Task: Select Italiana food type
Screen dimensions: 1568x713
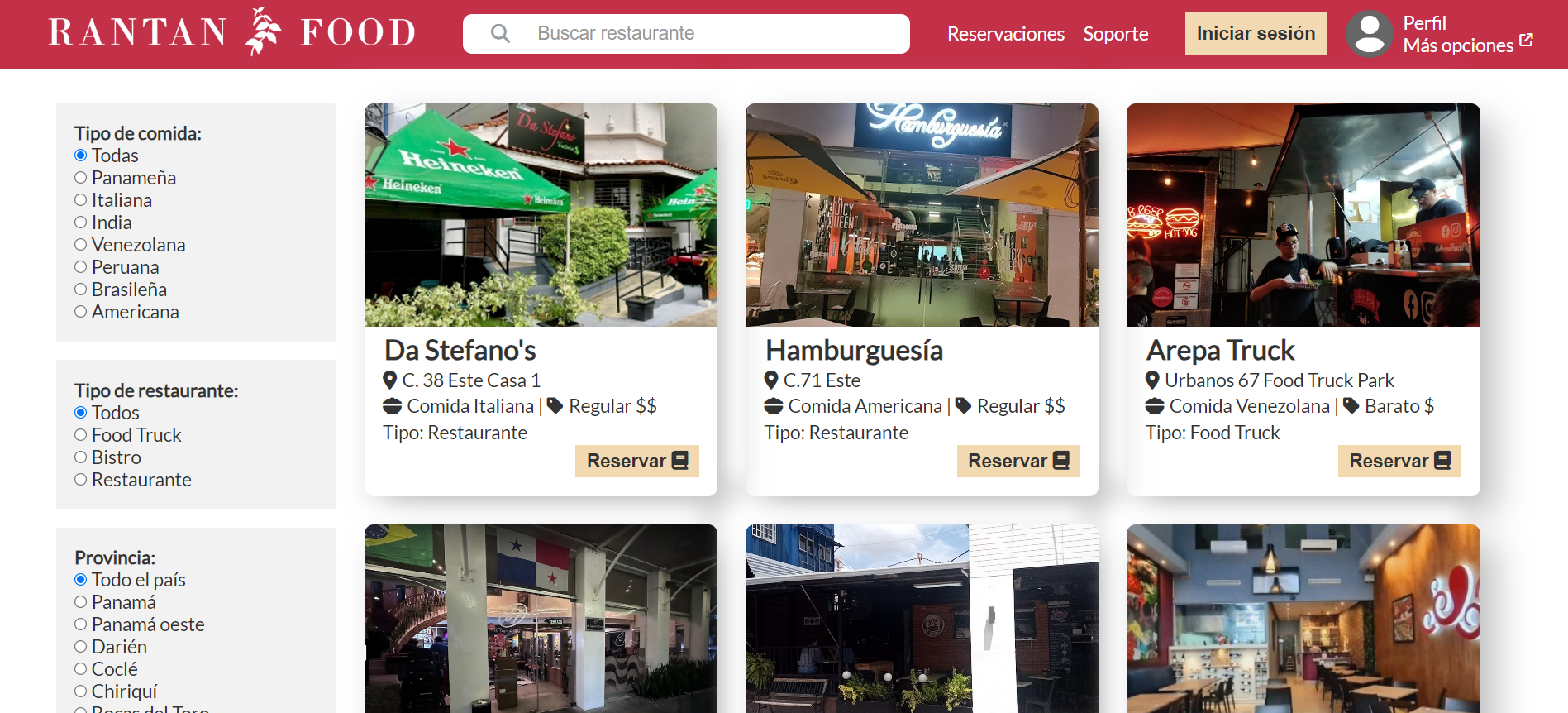Action: click(x=81, y=200)
